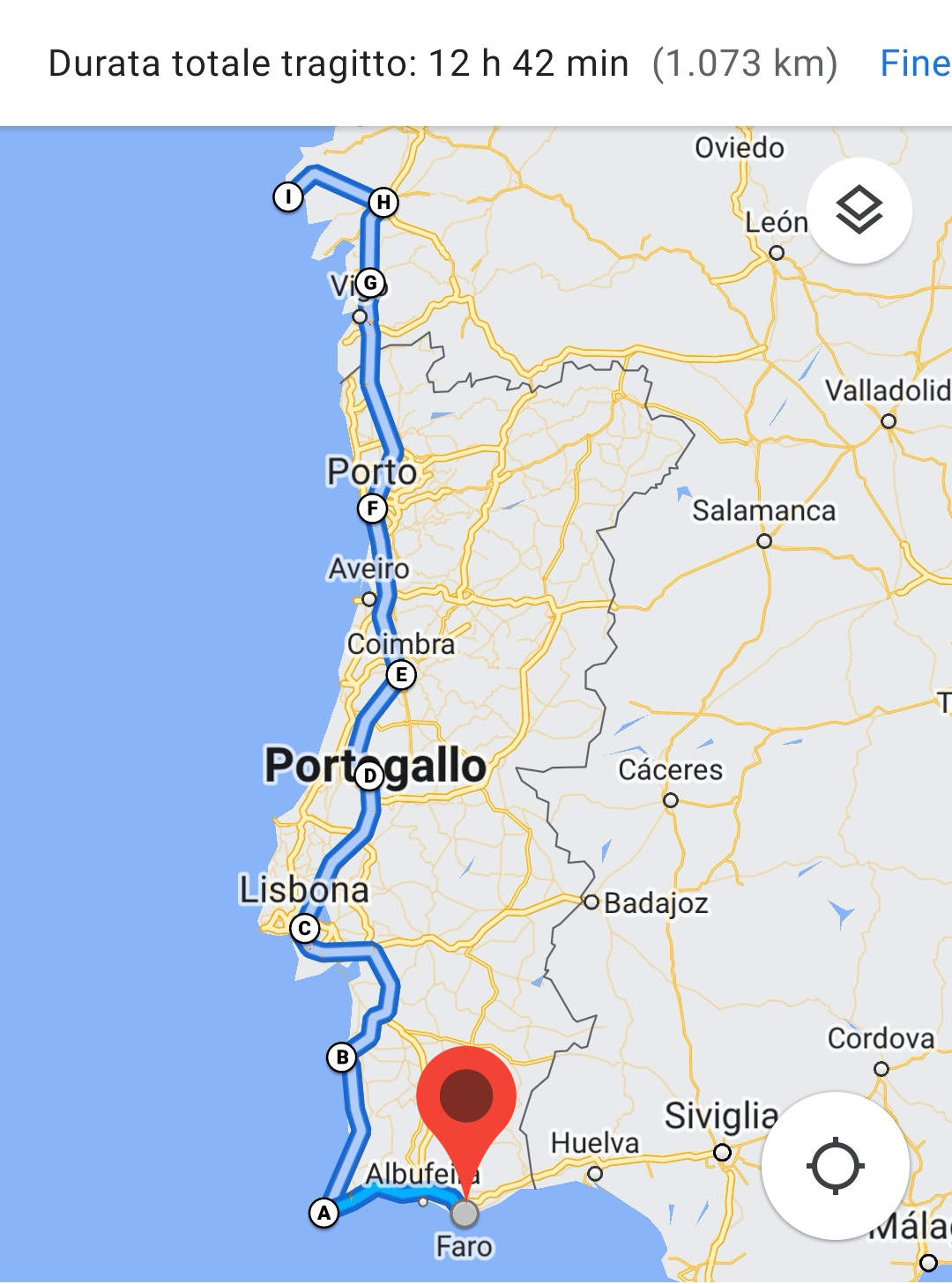Select waypoint G near Vigo
Image resolution: width=952 pixels, height=1284 pixels.
click(370, 283)
